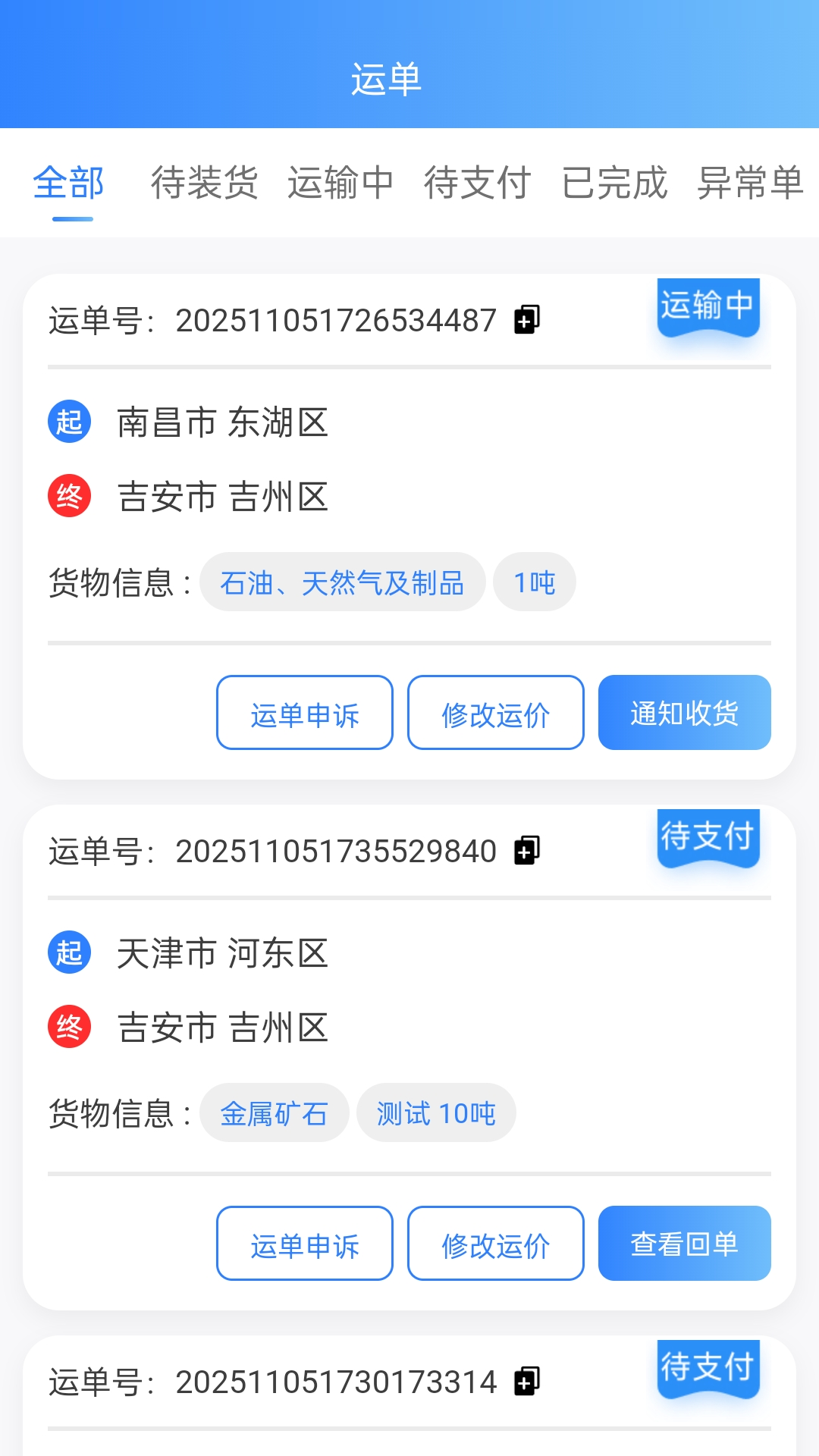This screenshot has height=1456, width=819.
Task: Select the 金属矿石 cargo tag
Action: pos(275,1112)
